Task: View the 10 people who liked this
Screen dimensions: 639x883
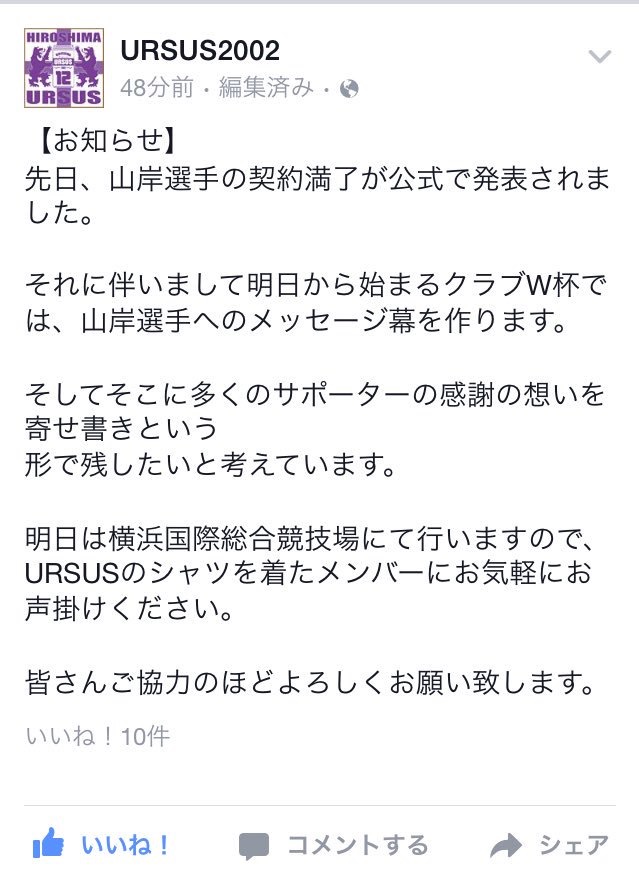Action: (98, 737)
